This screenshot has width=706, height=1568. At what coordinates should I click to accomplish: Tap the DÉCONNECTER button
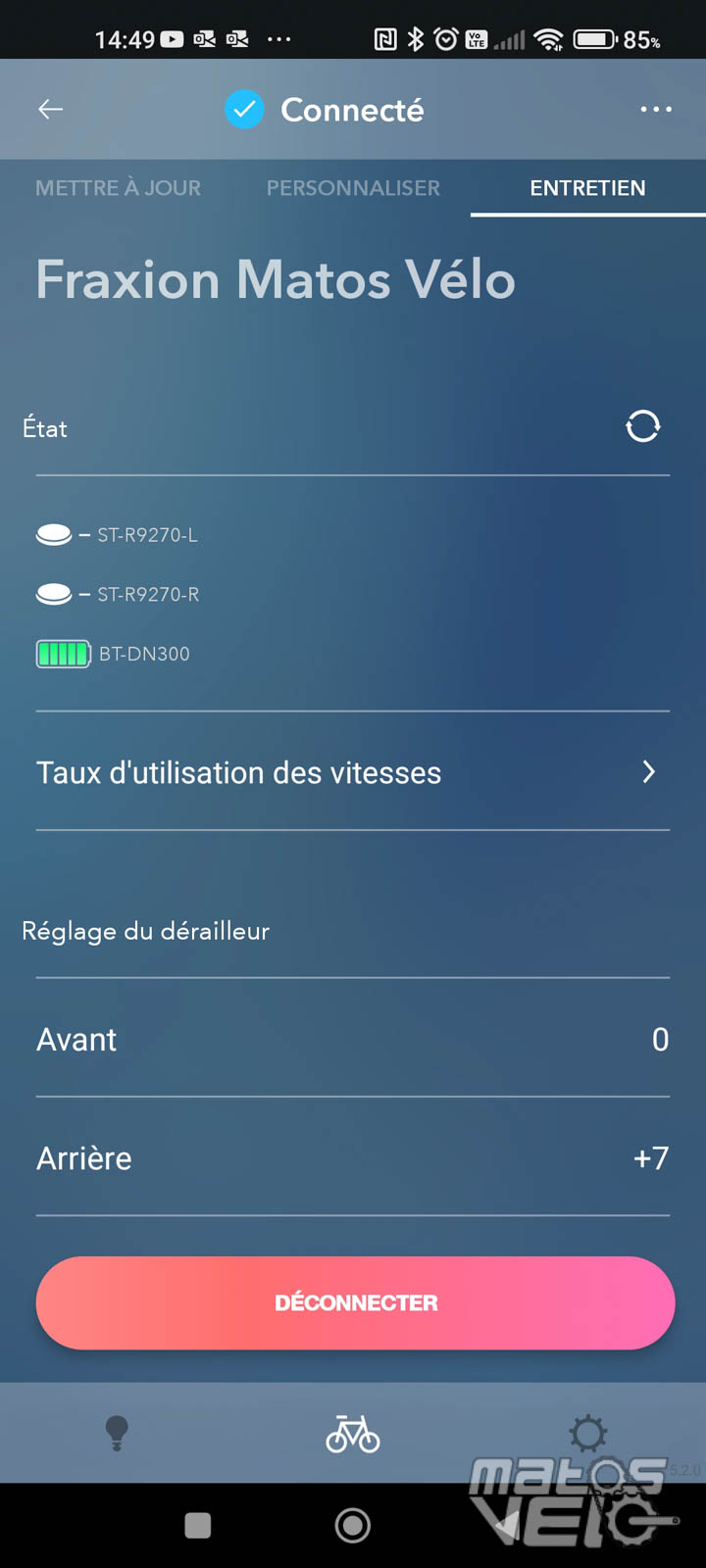point(355,1302)
